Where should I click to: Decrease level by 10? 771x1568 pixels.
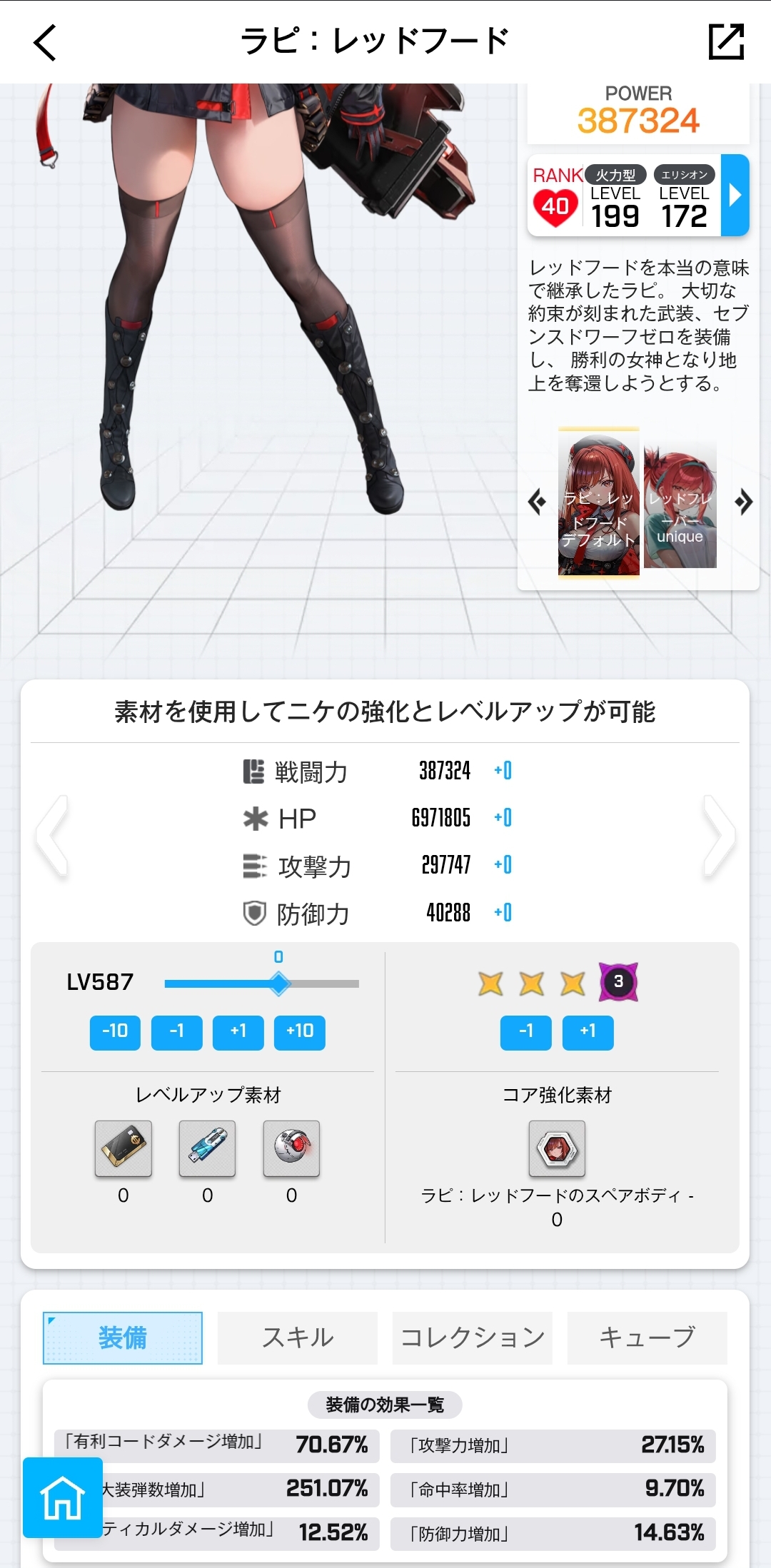(x=115, y=1032)
